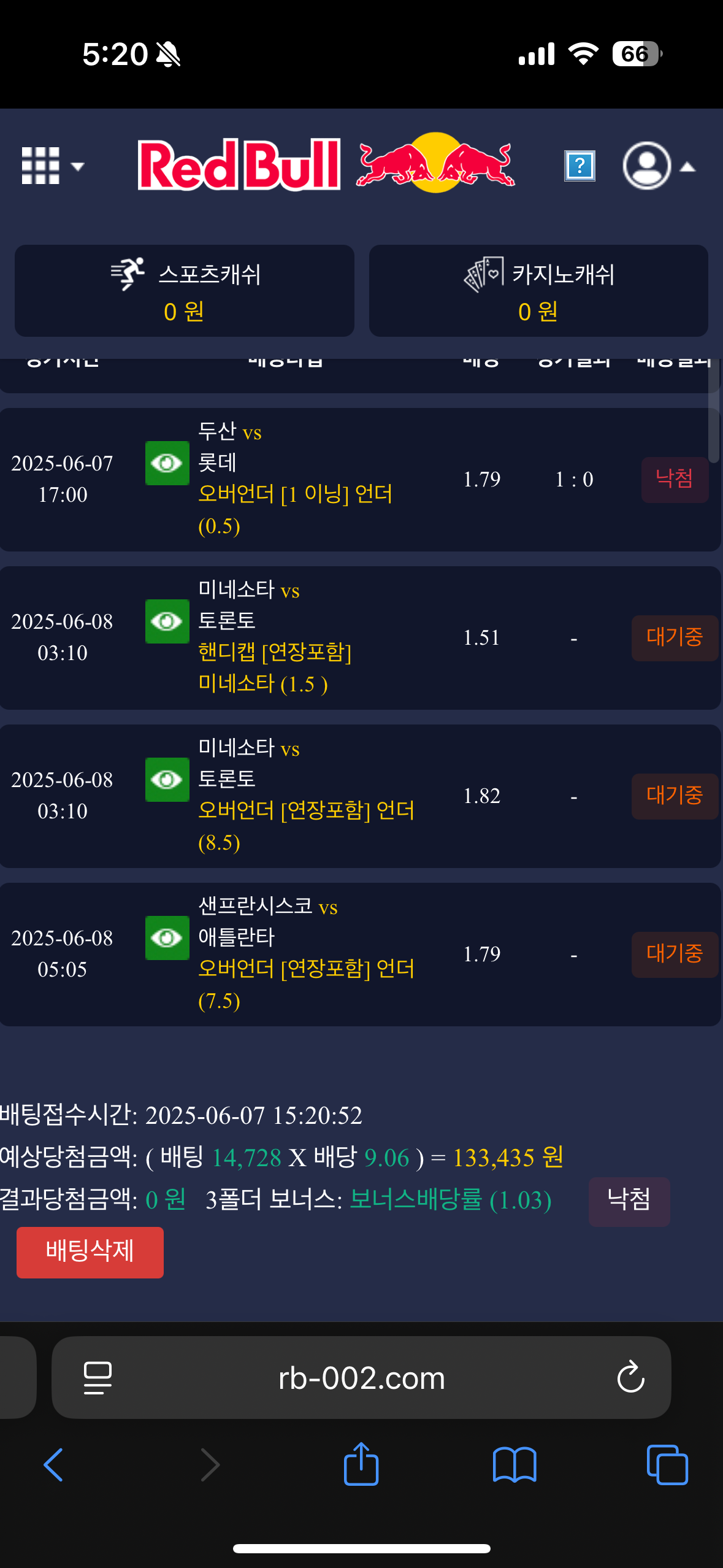The width and height of the screenshot is (723, 1568).
Task: Open Safari bookmarks
Action: [x=514, y=1465]
